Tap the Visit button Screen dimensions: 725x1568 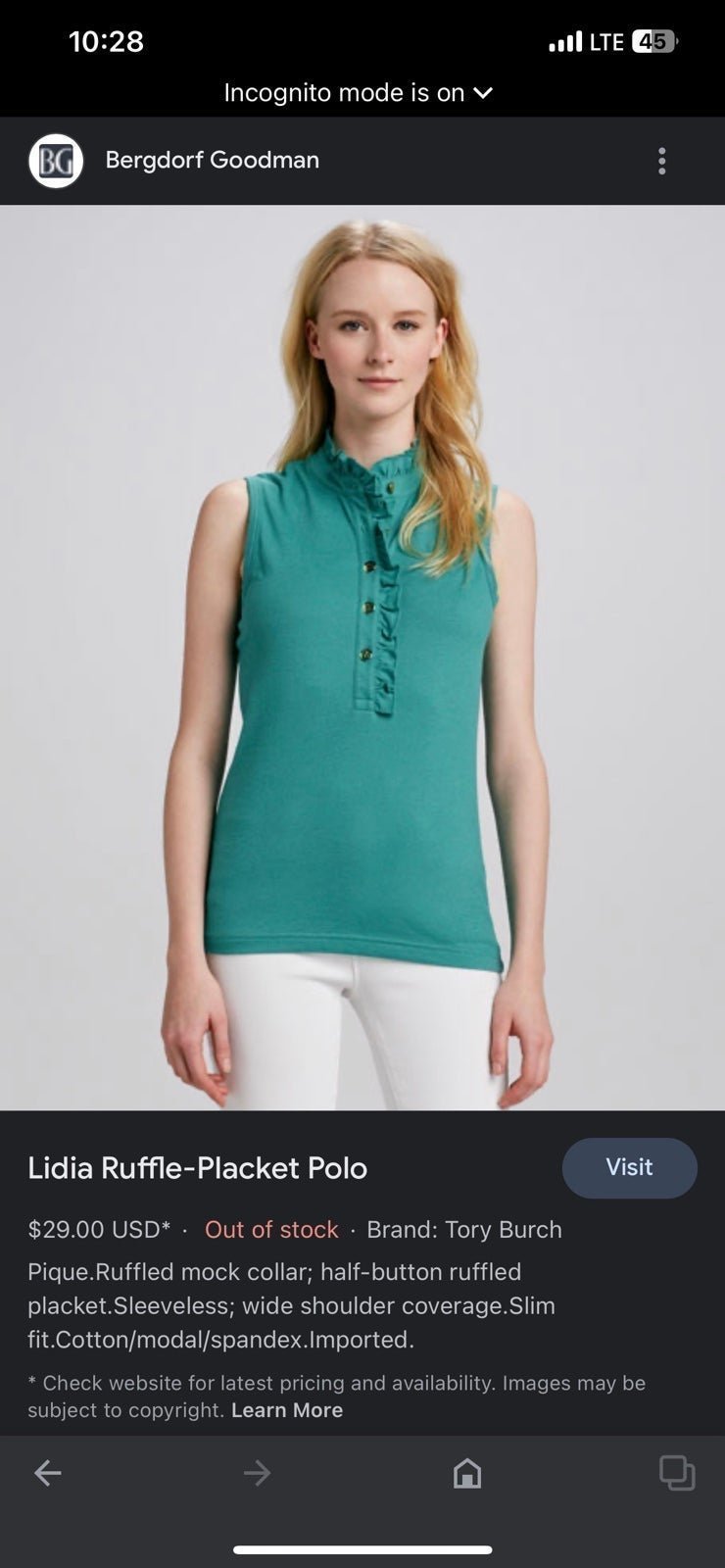click(x=629, y=1167)
